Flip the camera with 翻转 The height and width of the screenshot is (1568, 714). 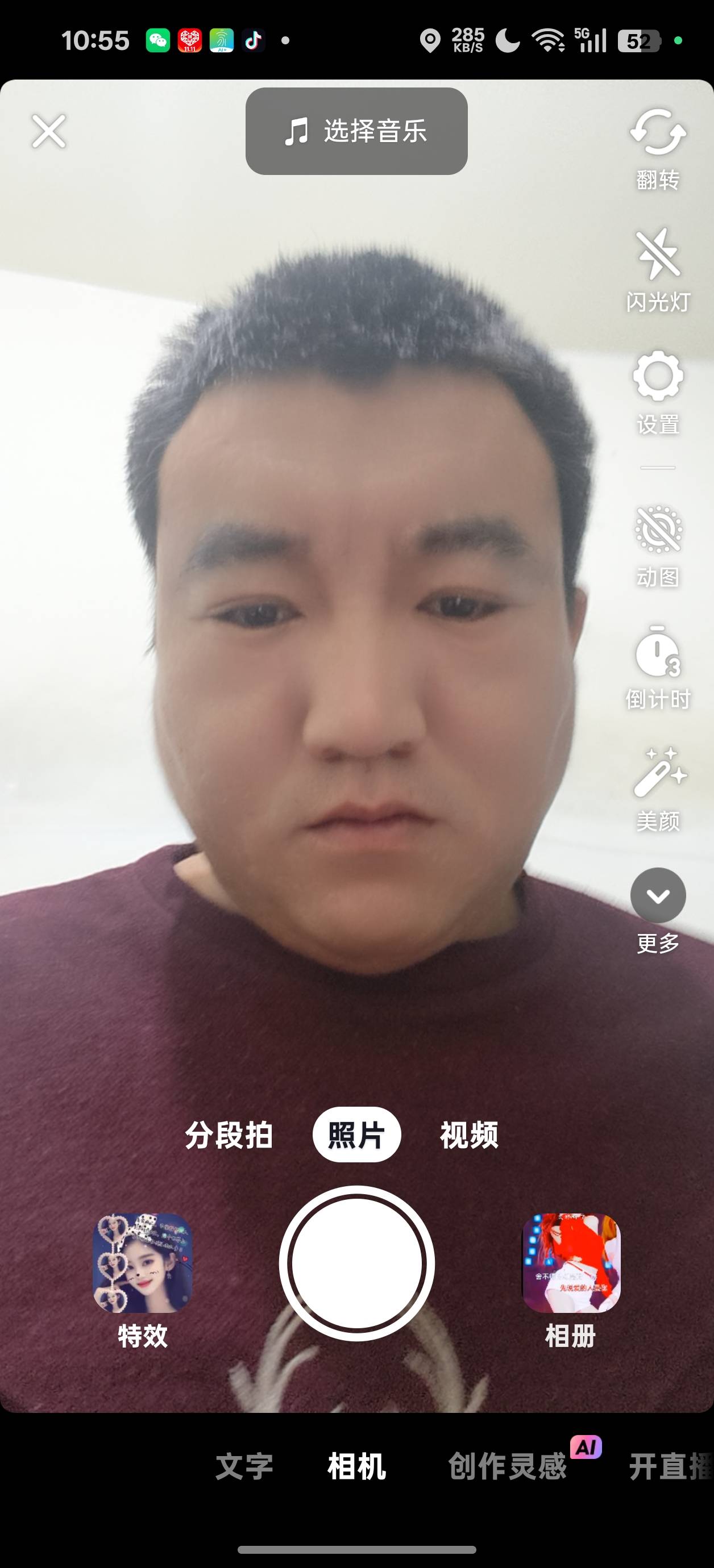click(x=658, y=146)
